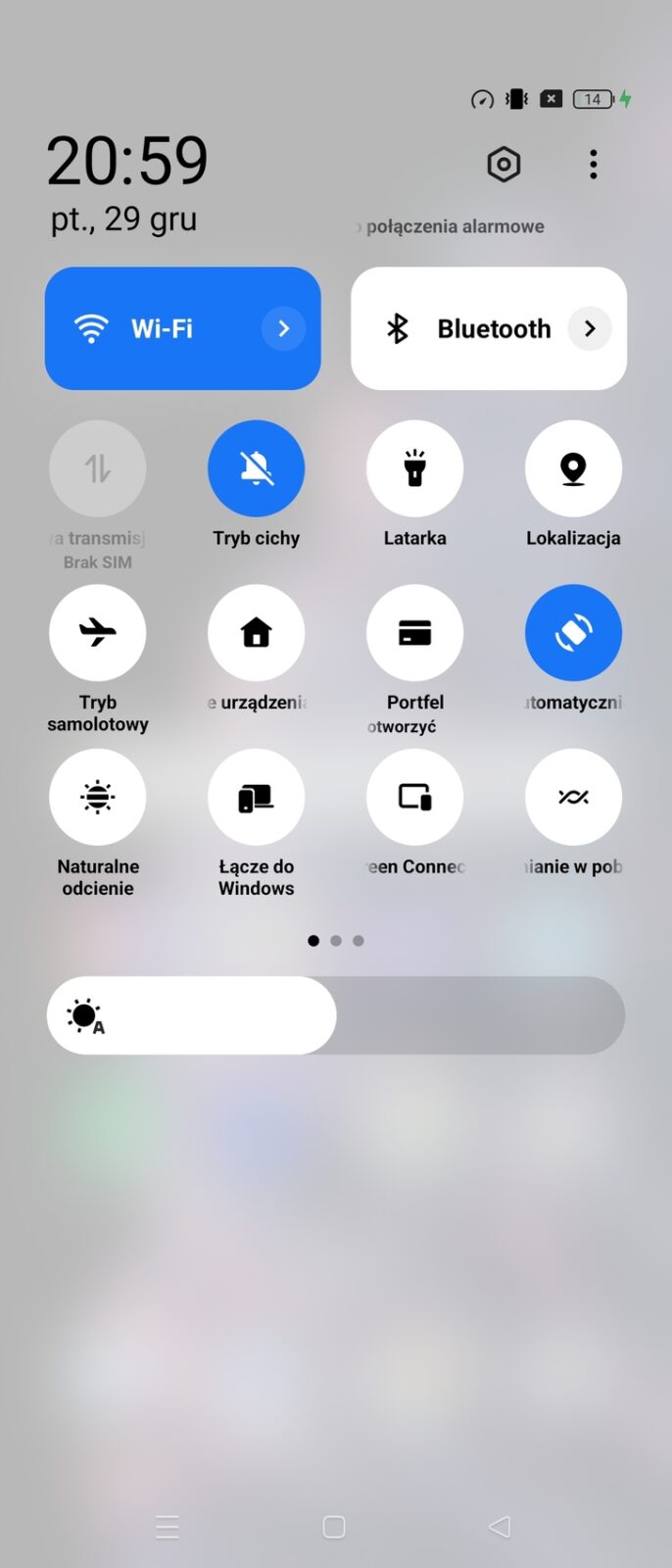The image size is (672, 1568).
Task: Tap the brightness slider's empty track
Action: coord(480,1015)
